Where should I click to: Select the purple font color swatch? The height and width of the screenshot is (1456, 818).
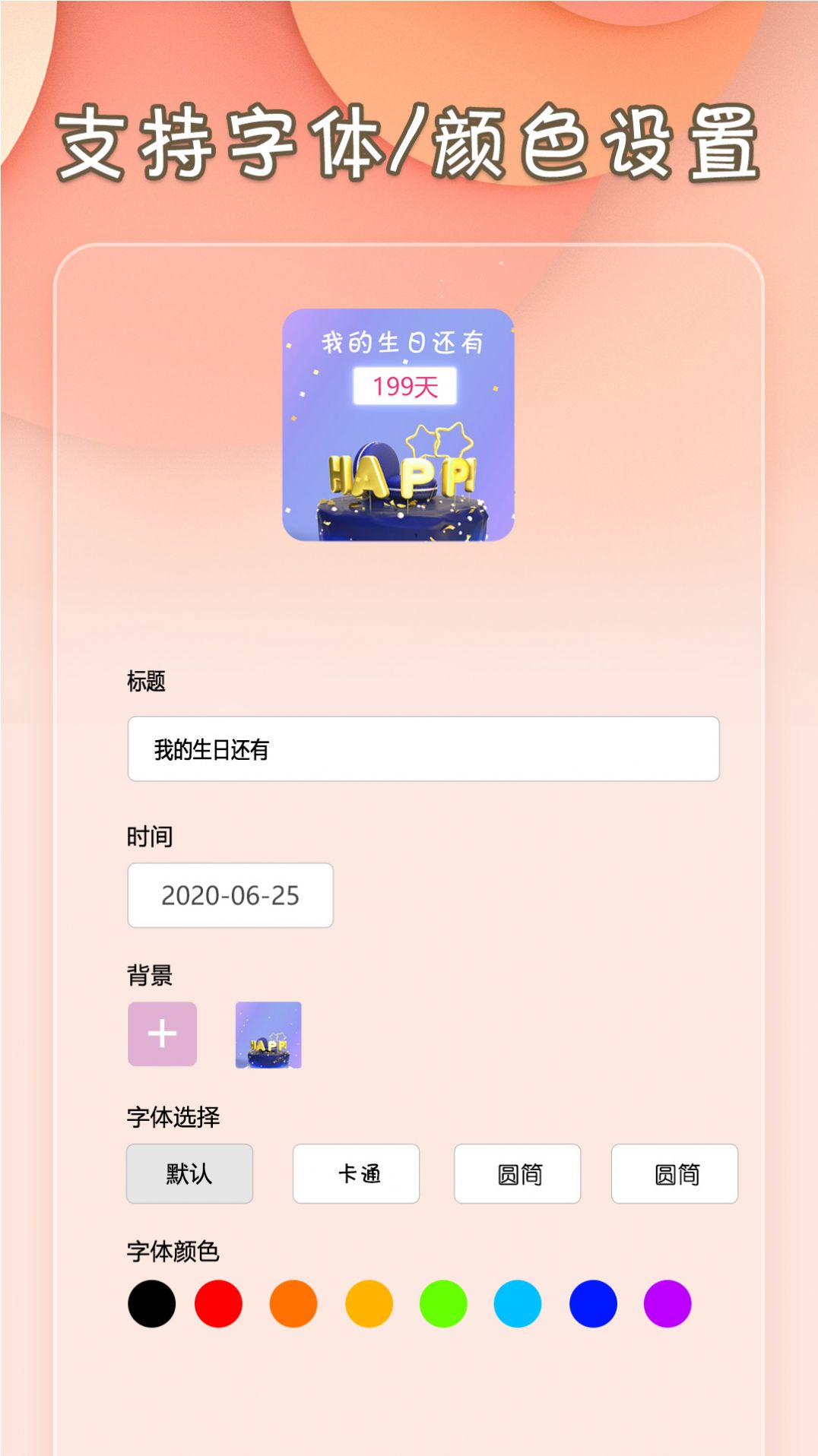coord(667,1302)
